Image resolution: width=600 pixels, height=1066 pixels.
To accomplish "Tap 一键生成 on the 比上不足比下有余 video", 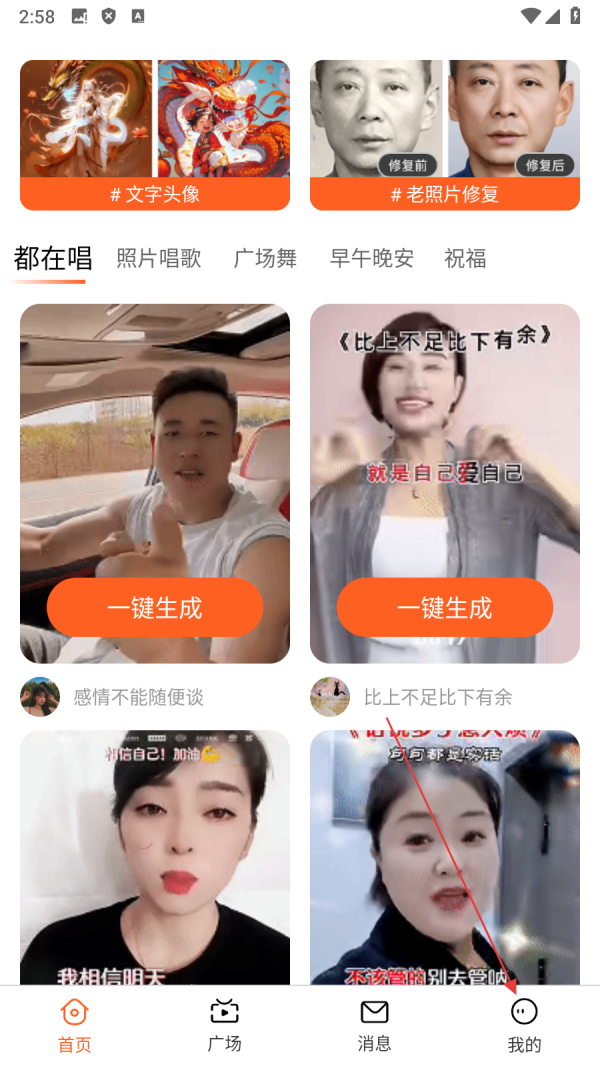I will (445, 607).
